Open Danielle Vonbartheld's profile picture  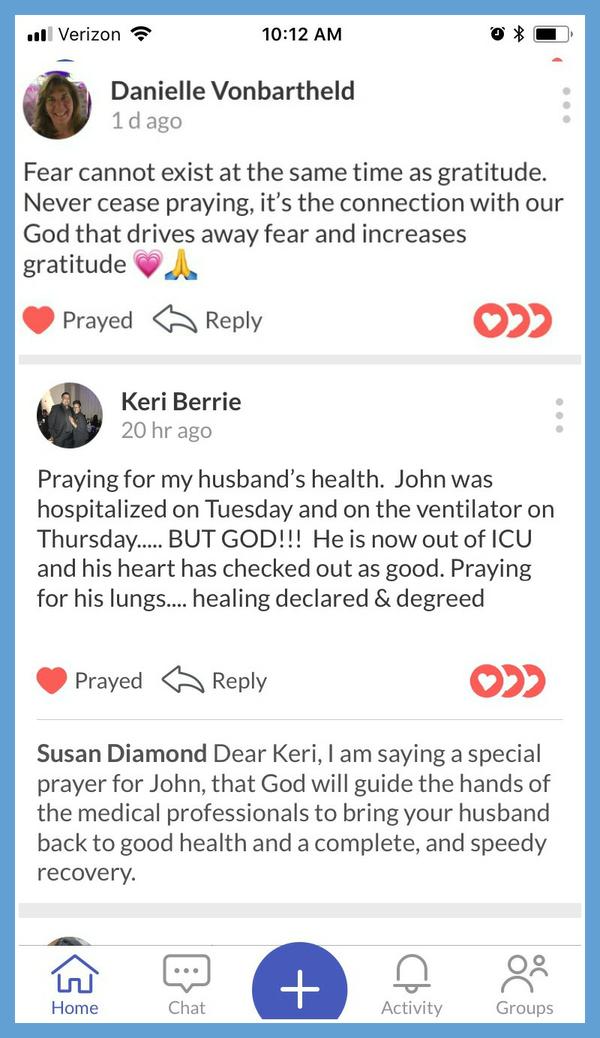[x=57, y=105]
